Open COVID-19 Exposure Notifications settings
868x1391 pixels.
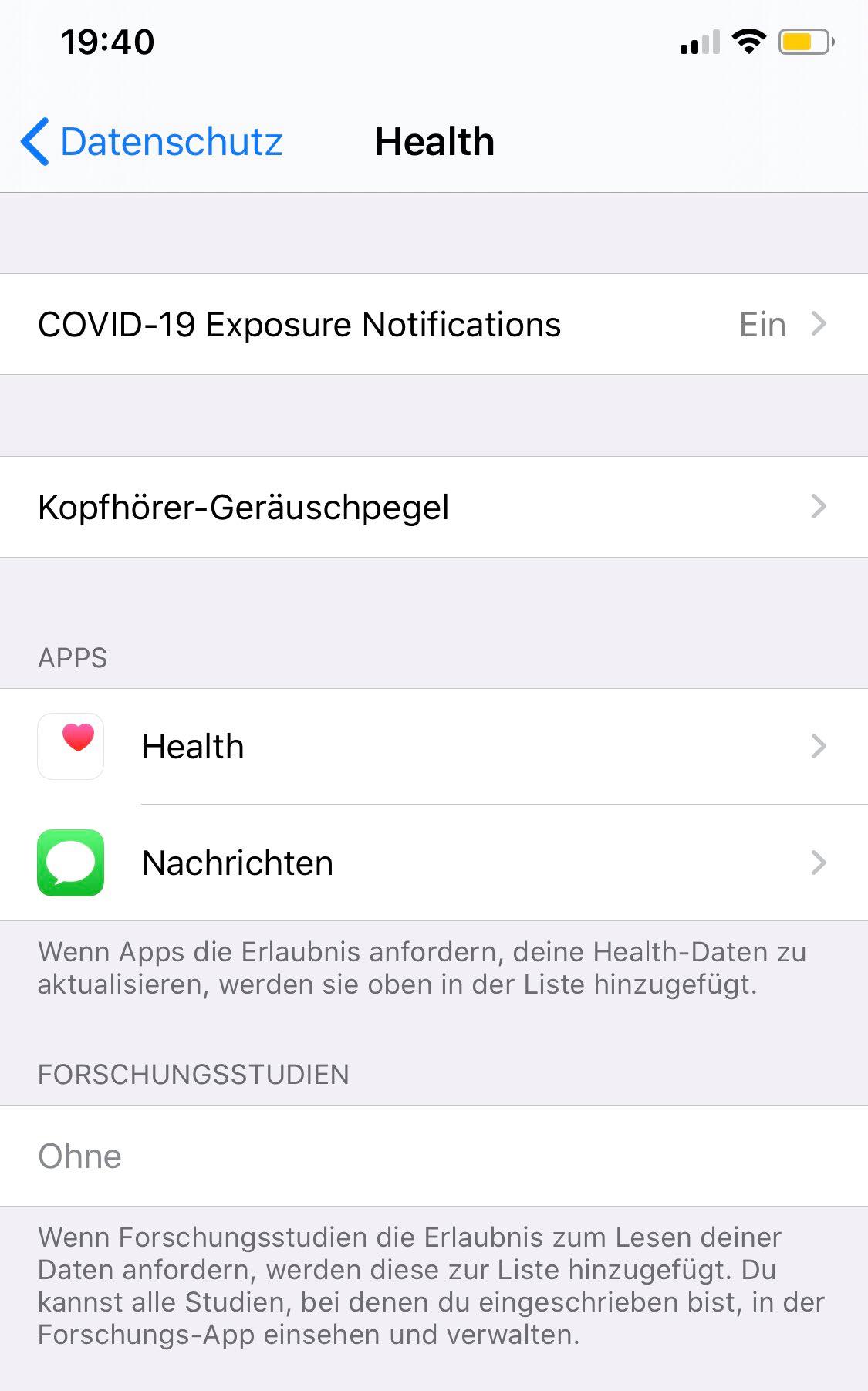pos(432,324)
